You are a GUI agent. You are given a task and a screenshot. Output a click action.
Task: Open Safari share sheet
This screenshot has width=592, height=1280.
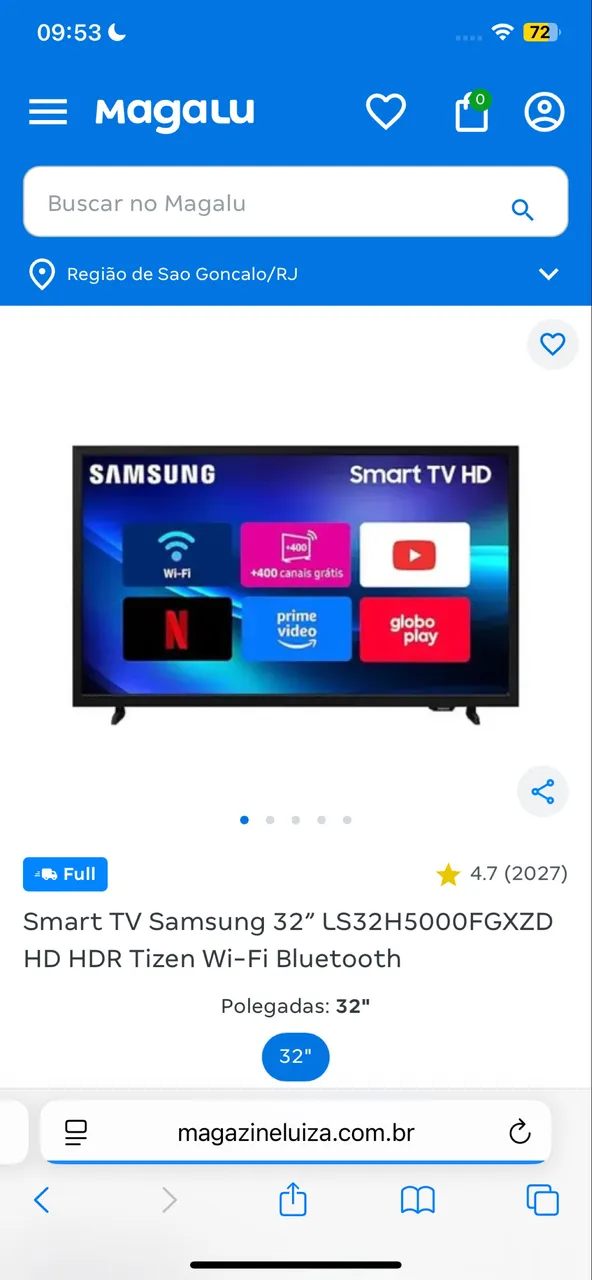[293, 1199]
